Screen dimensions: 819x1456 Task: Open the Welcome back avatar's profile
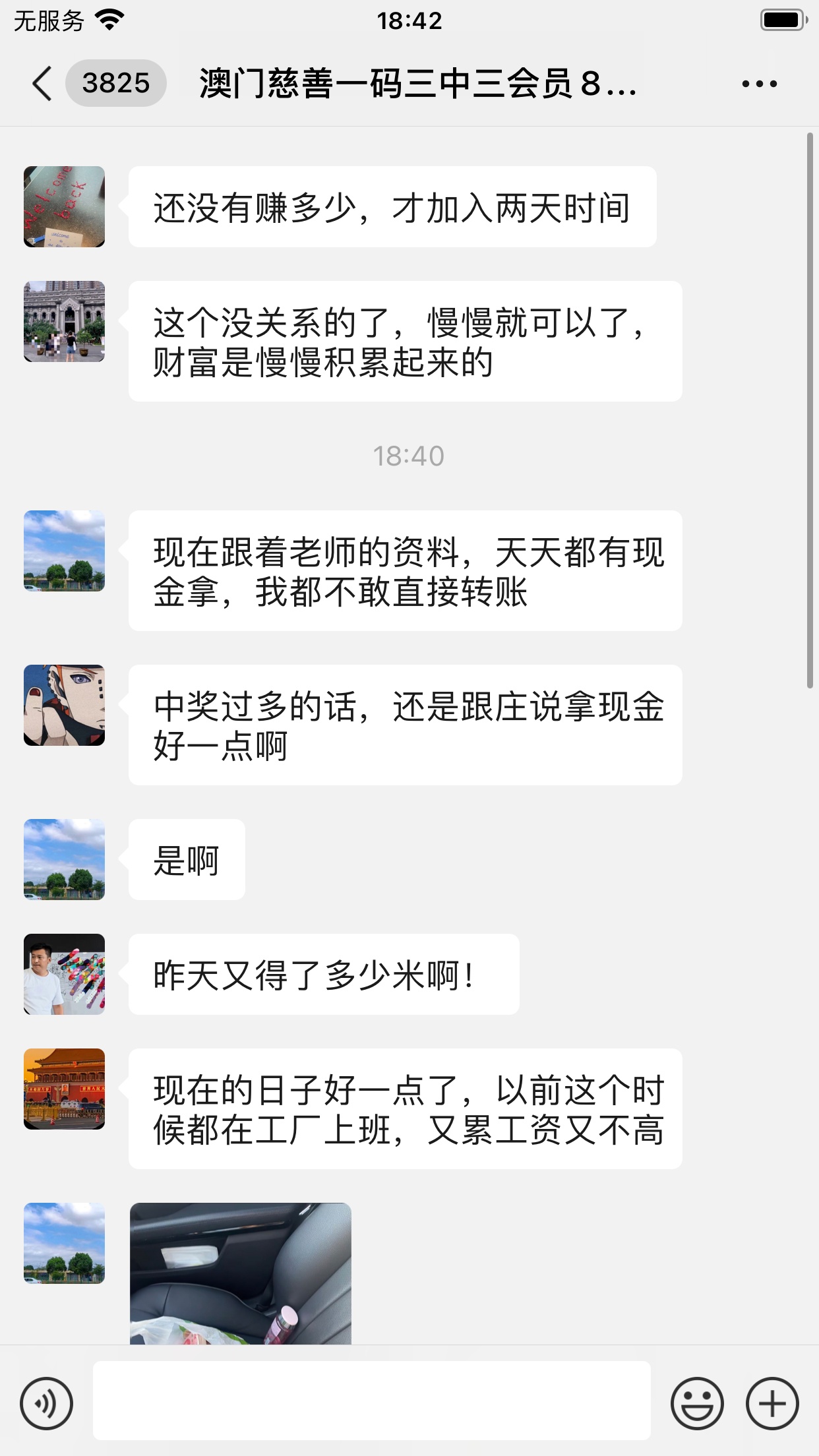pyautogui.click(x=64, y=206)
